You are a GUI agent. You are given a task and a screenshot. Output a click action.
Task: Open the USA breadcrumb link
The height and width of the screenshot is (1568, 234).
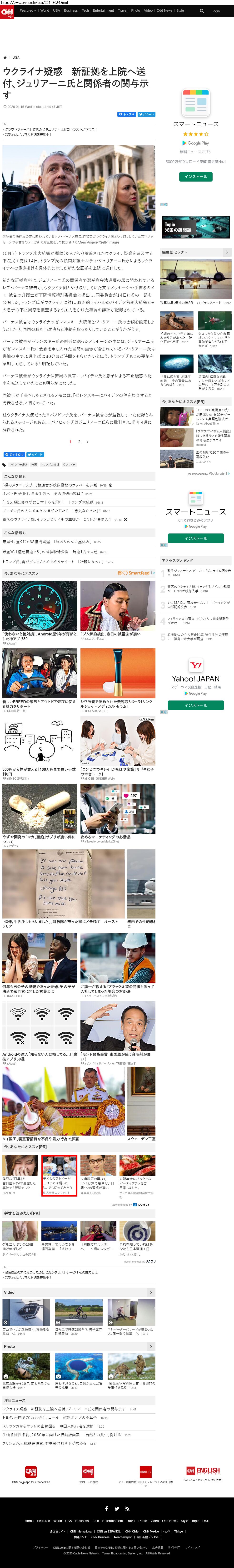click(x=16, y=57)
